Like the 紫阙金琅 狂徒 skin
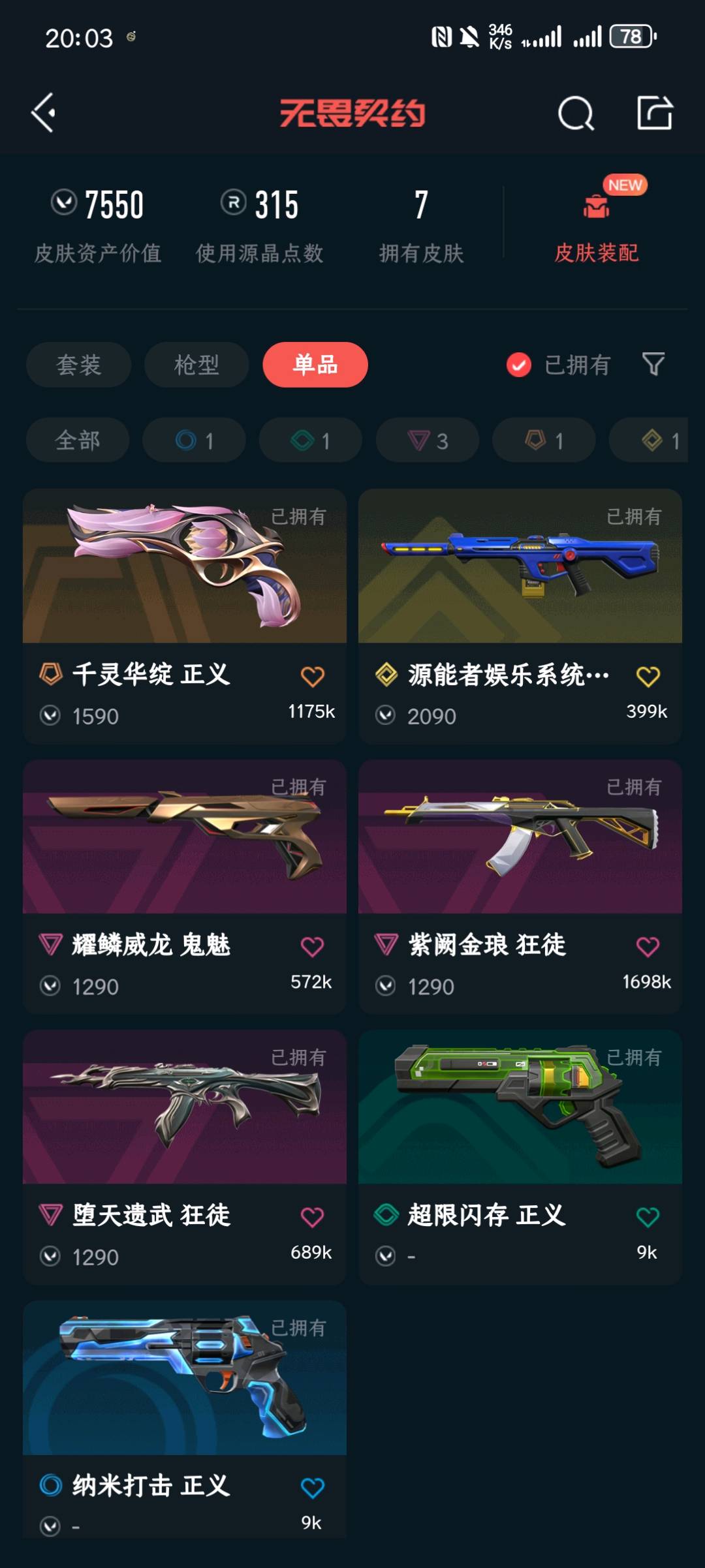 [648, 947]
